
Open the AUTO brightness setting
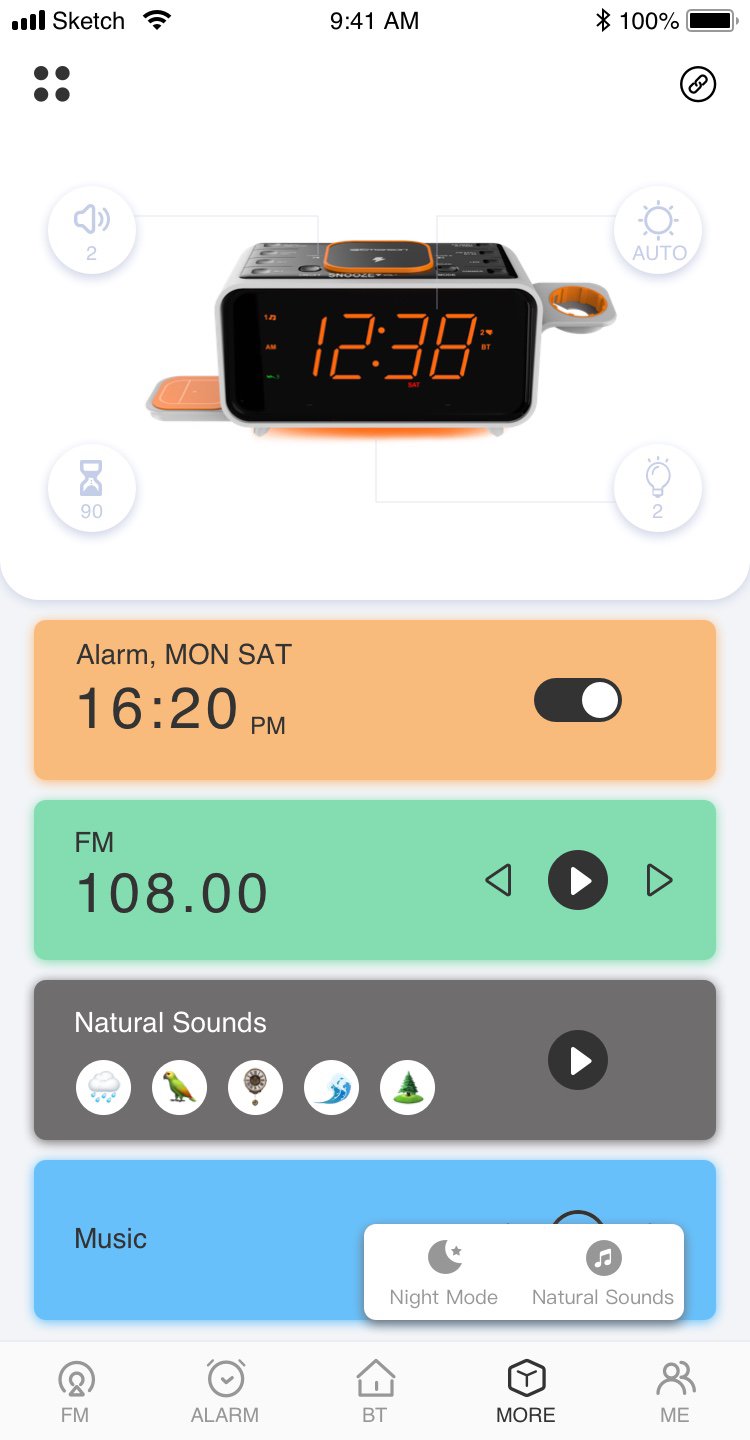point(658,230)
